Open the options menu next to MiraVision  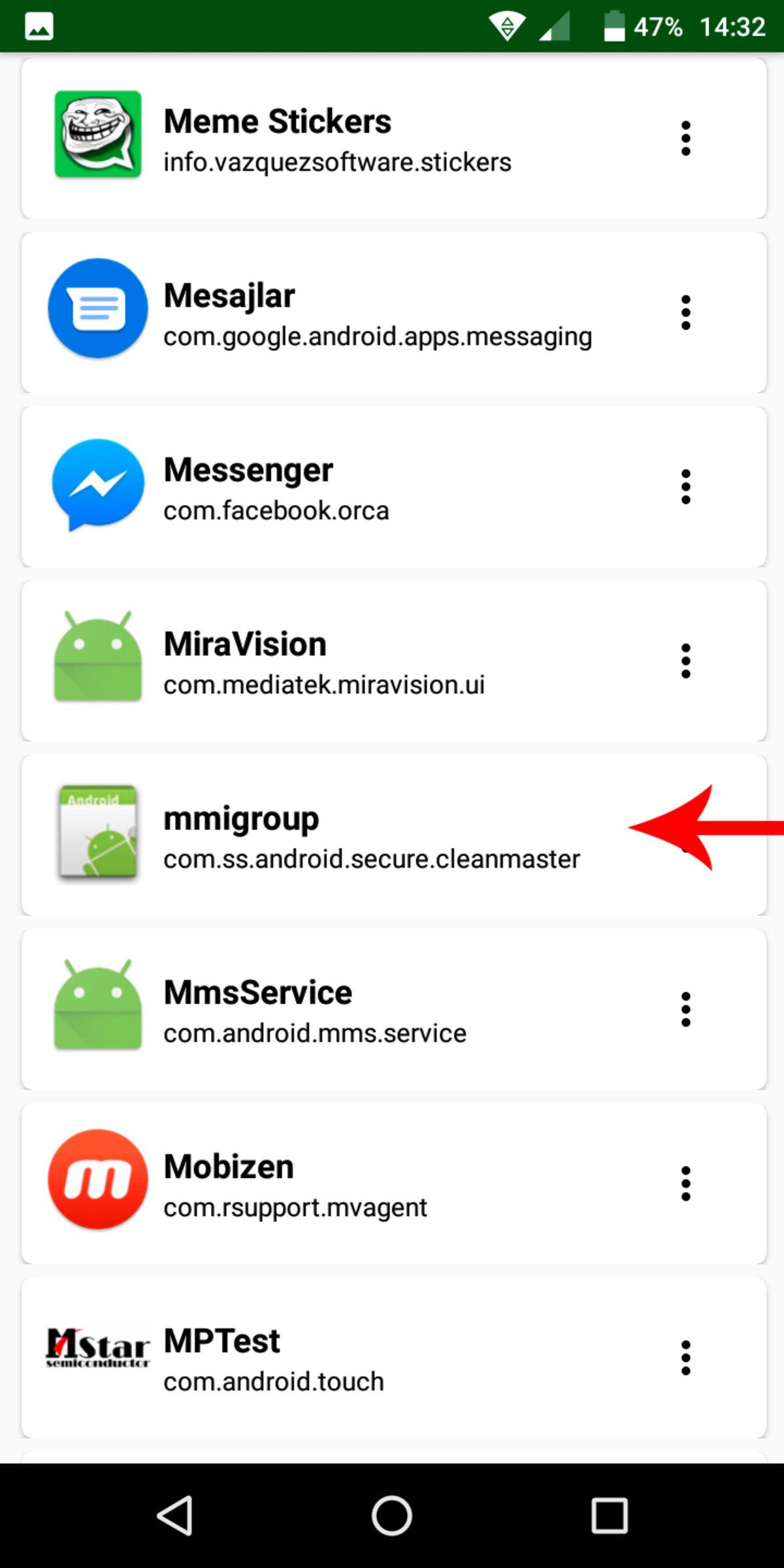click(x=685, y=661)
